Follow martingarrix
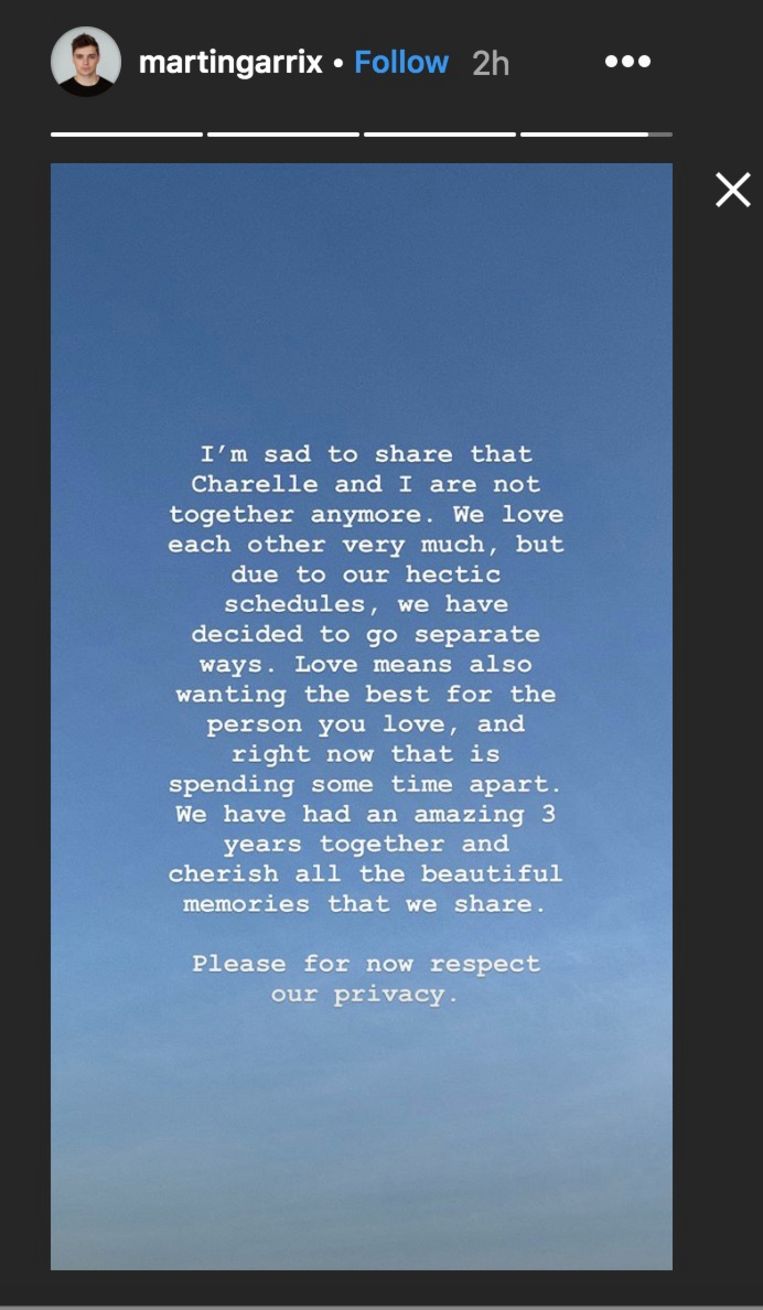The image size is (763, 1310). [x=401, y=63]
